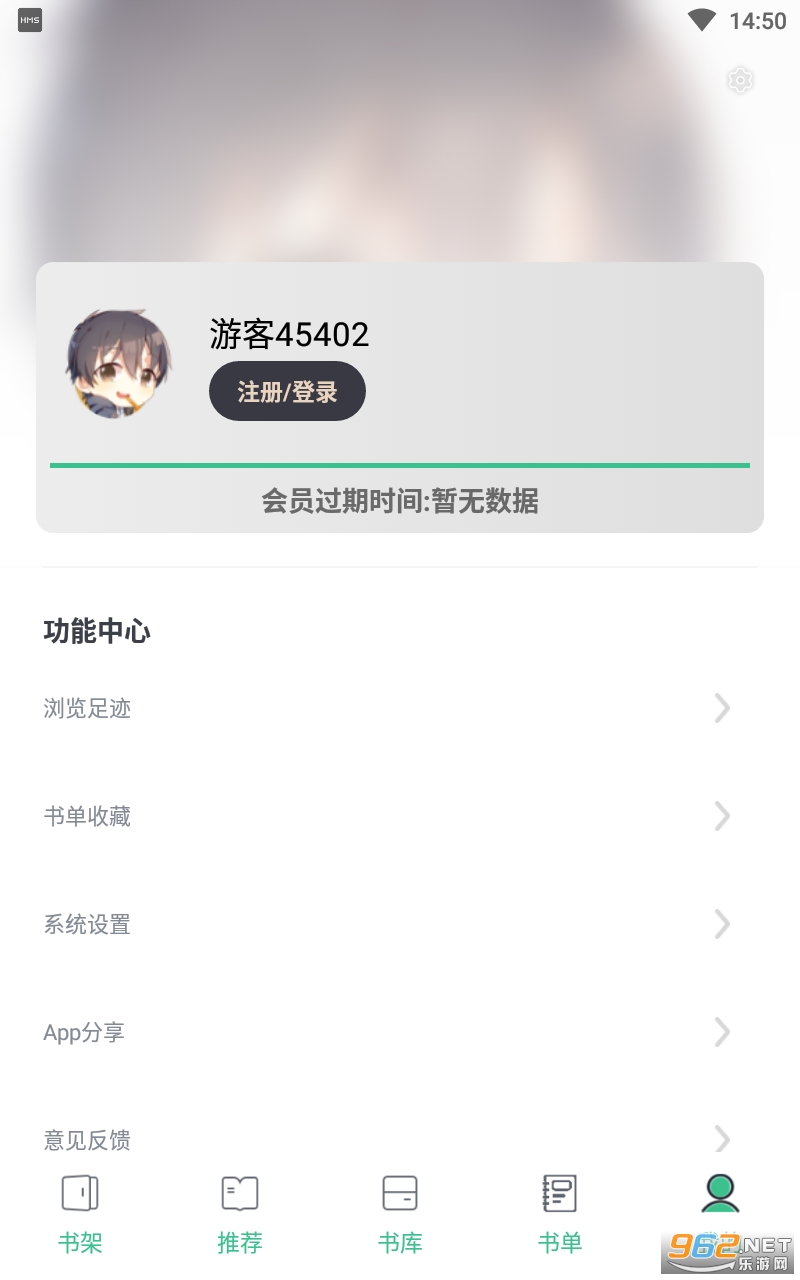Switch to the 书单 tab

(560, 1214)
